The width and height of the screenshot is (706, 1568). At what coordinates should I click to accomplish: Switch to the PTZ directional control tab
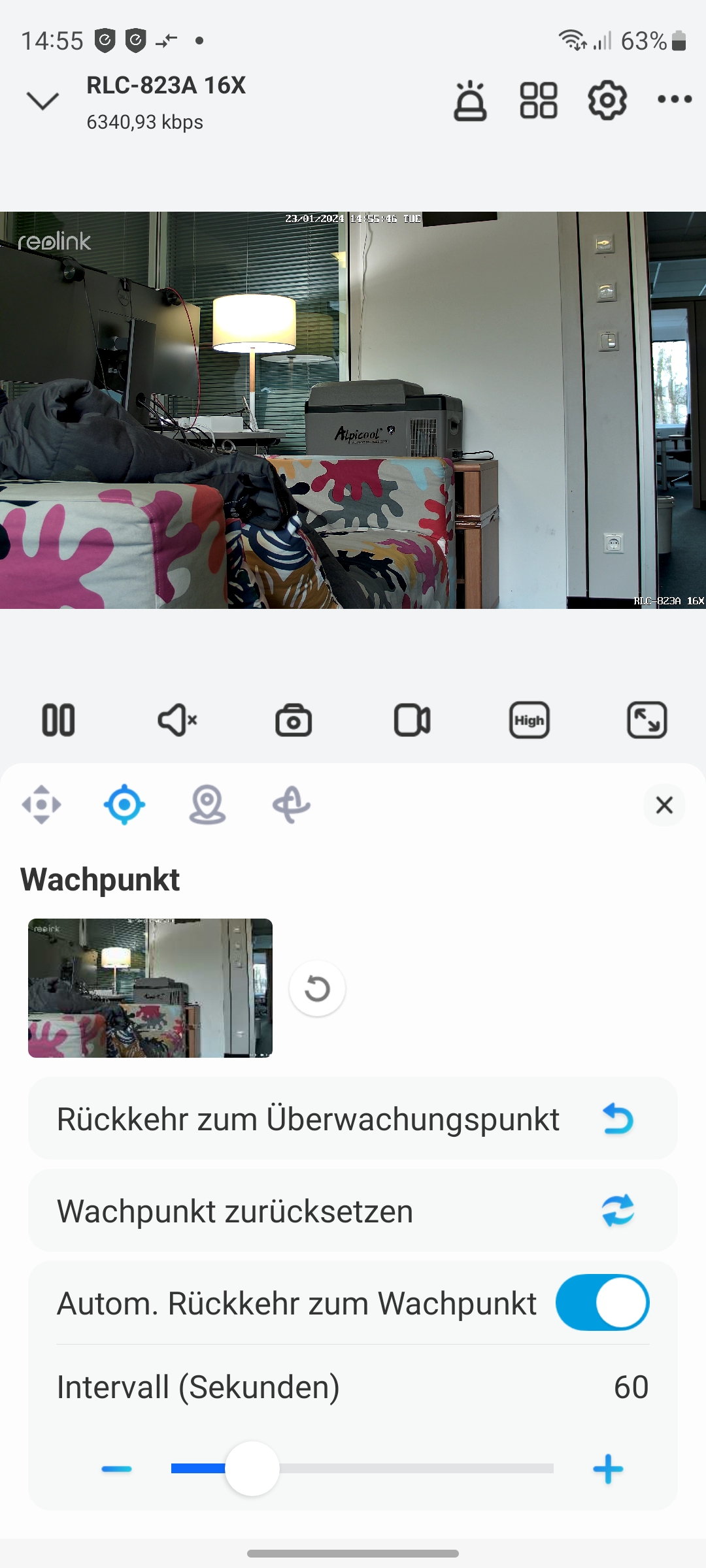tap(41, 804)
